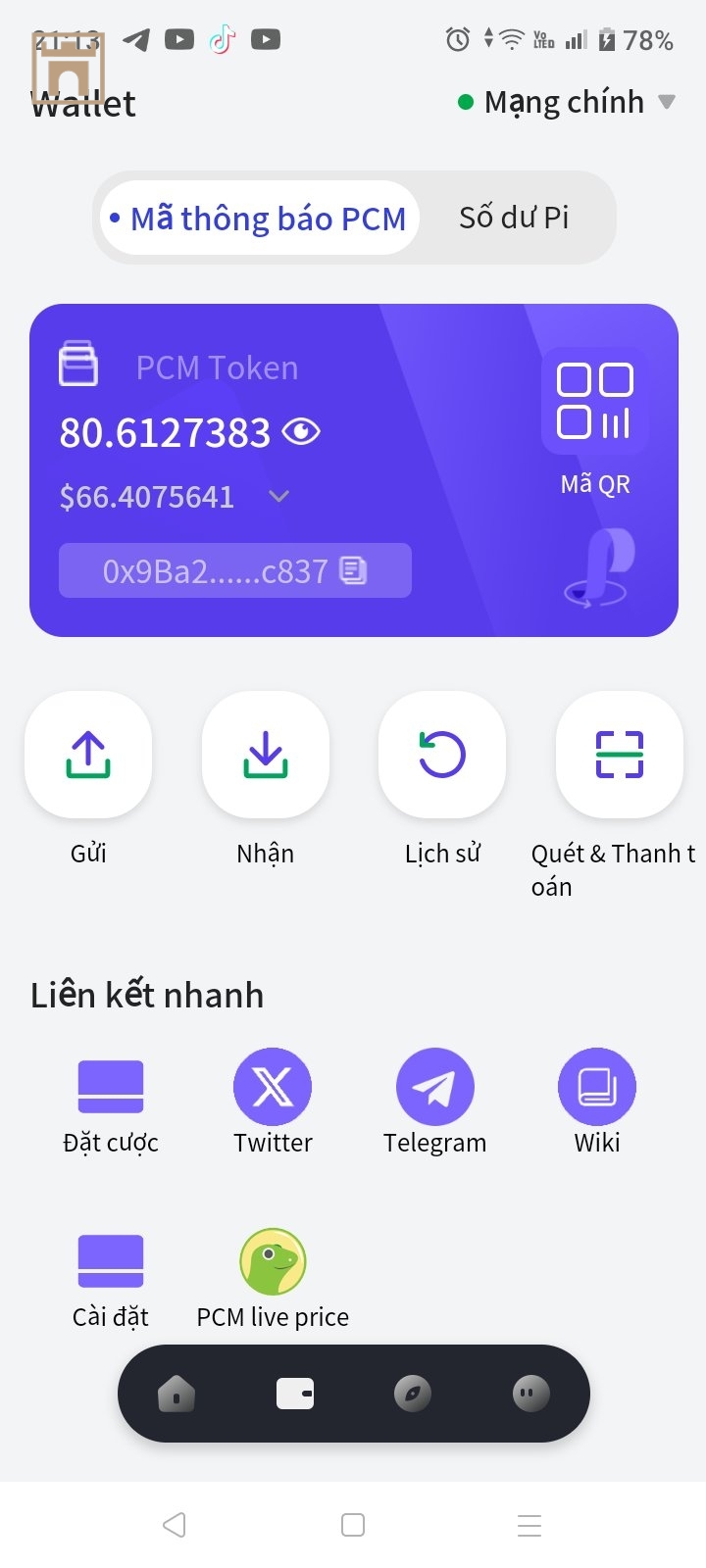Open the compass explore tab
Image resolution: width=706 pixels, height=1568 pixels.
point(413,1394)
